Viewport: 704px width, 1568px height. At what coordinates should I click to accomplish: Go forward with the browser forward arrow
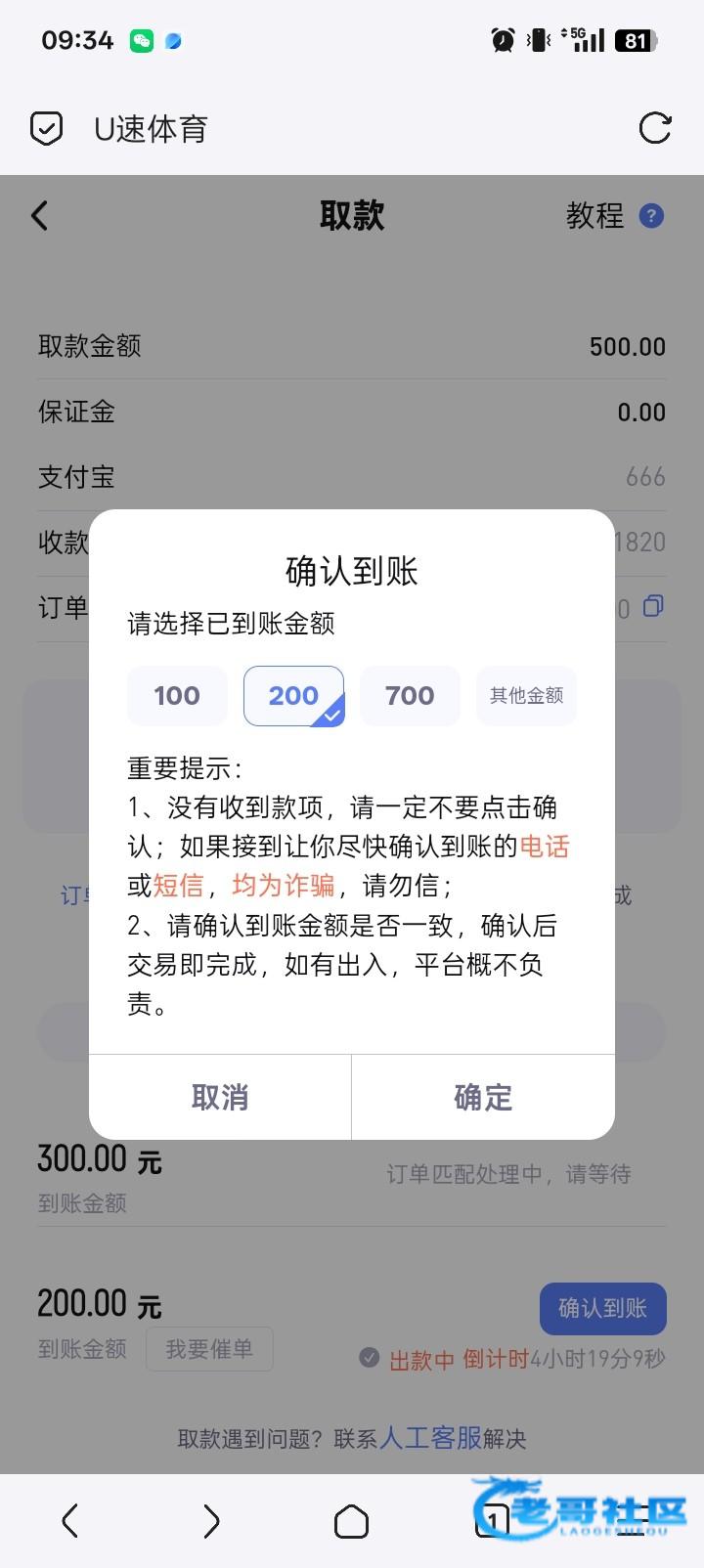(x=211, y=1521)
